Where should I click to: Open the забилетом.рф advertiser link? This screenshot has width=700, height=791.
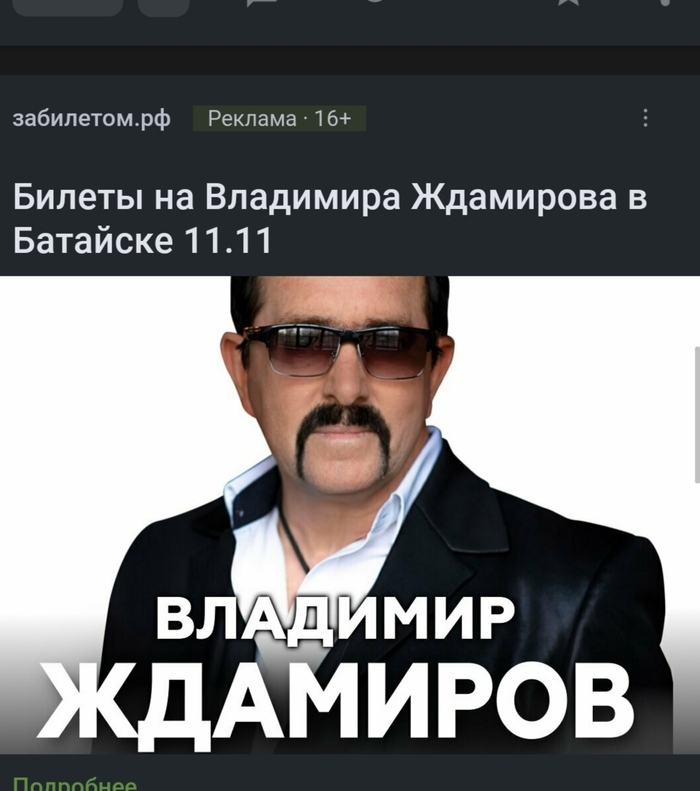[92, 119]
